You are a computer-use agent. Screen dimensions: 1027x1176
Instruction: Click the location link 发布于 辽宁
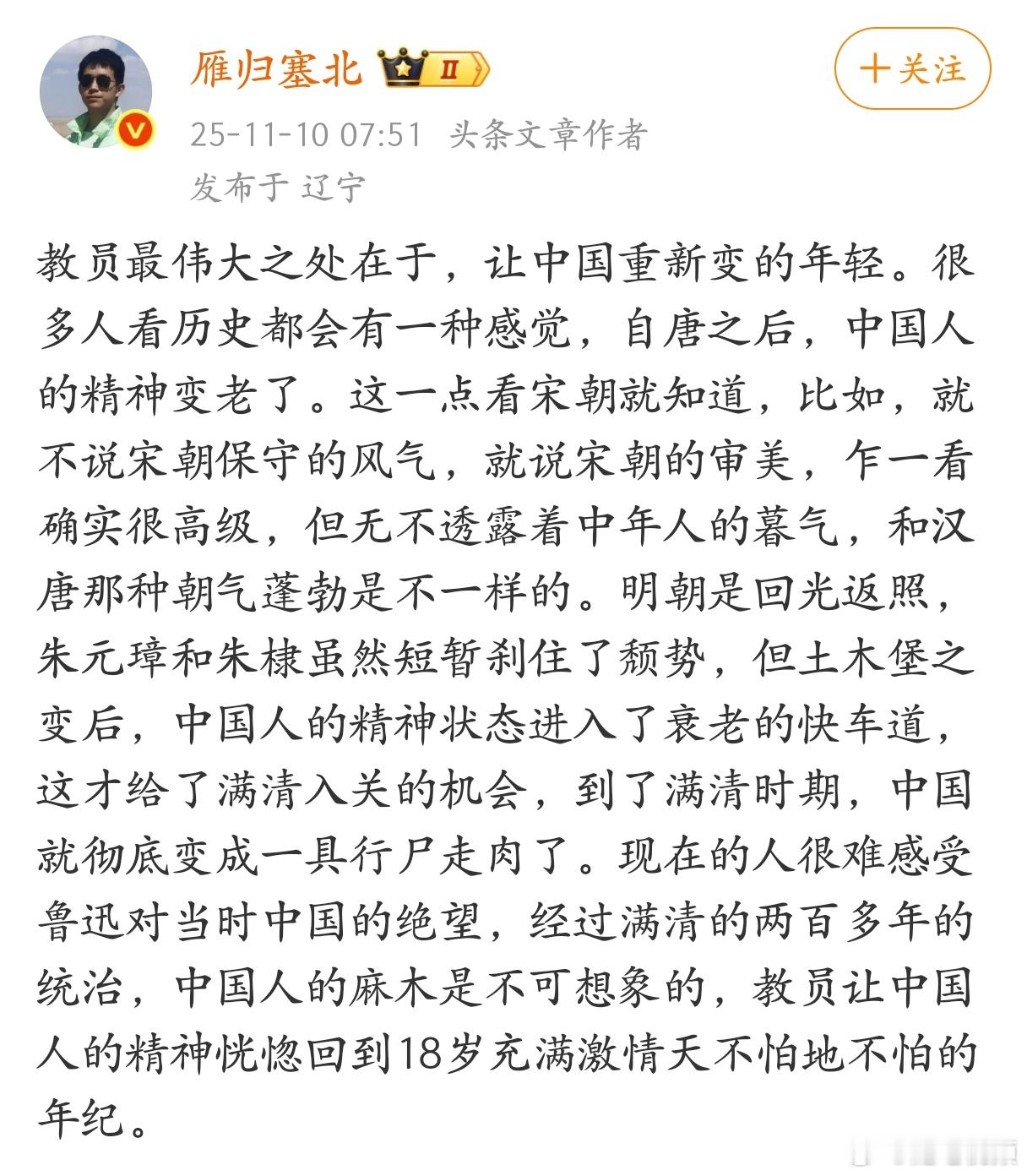click(279, 186)
